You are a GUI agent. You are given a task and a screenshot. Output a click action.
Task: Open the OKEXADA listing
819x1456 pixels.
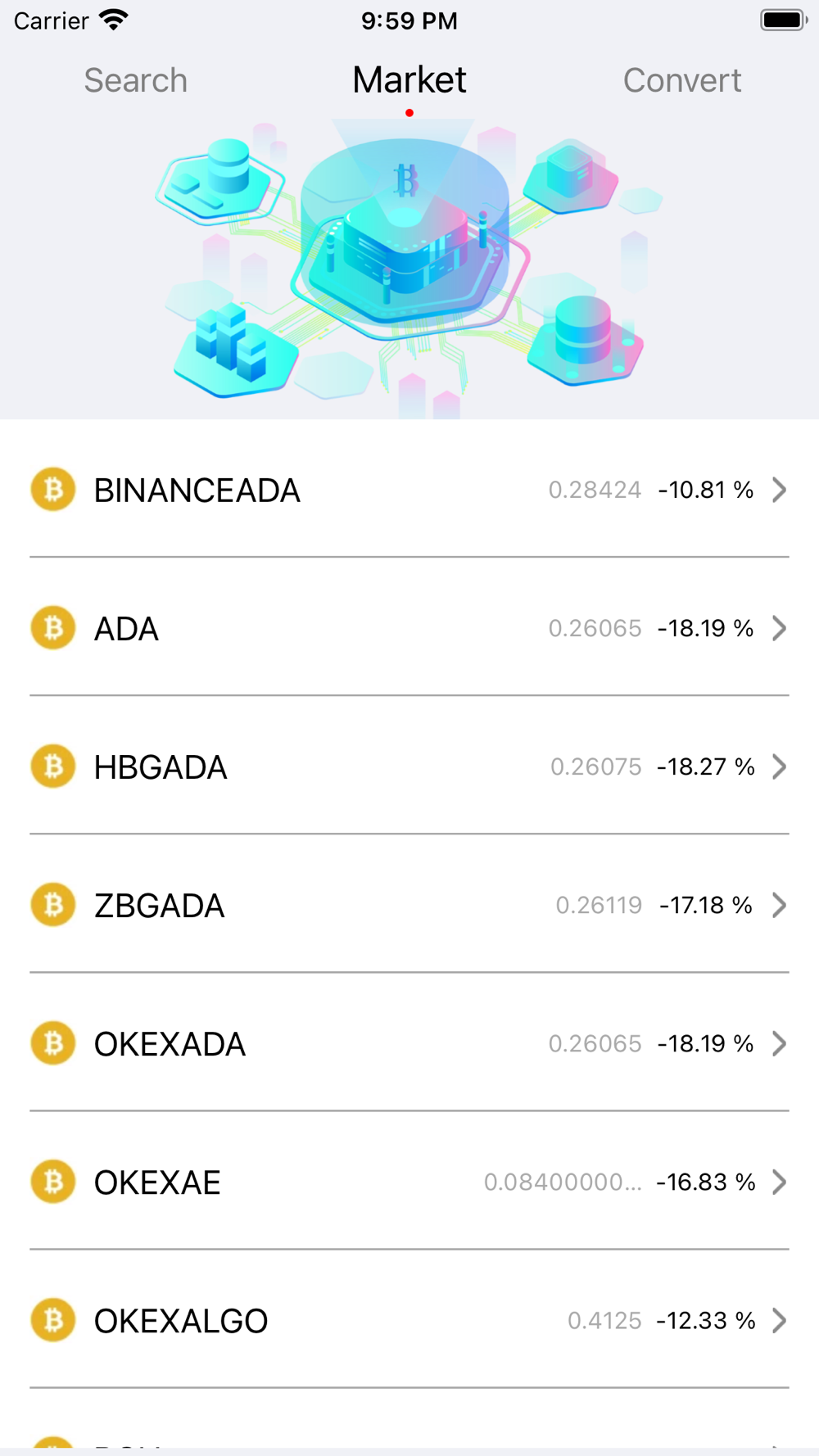point(409,1042)
